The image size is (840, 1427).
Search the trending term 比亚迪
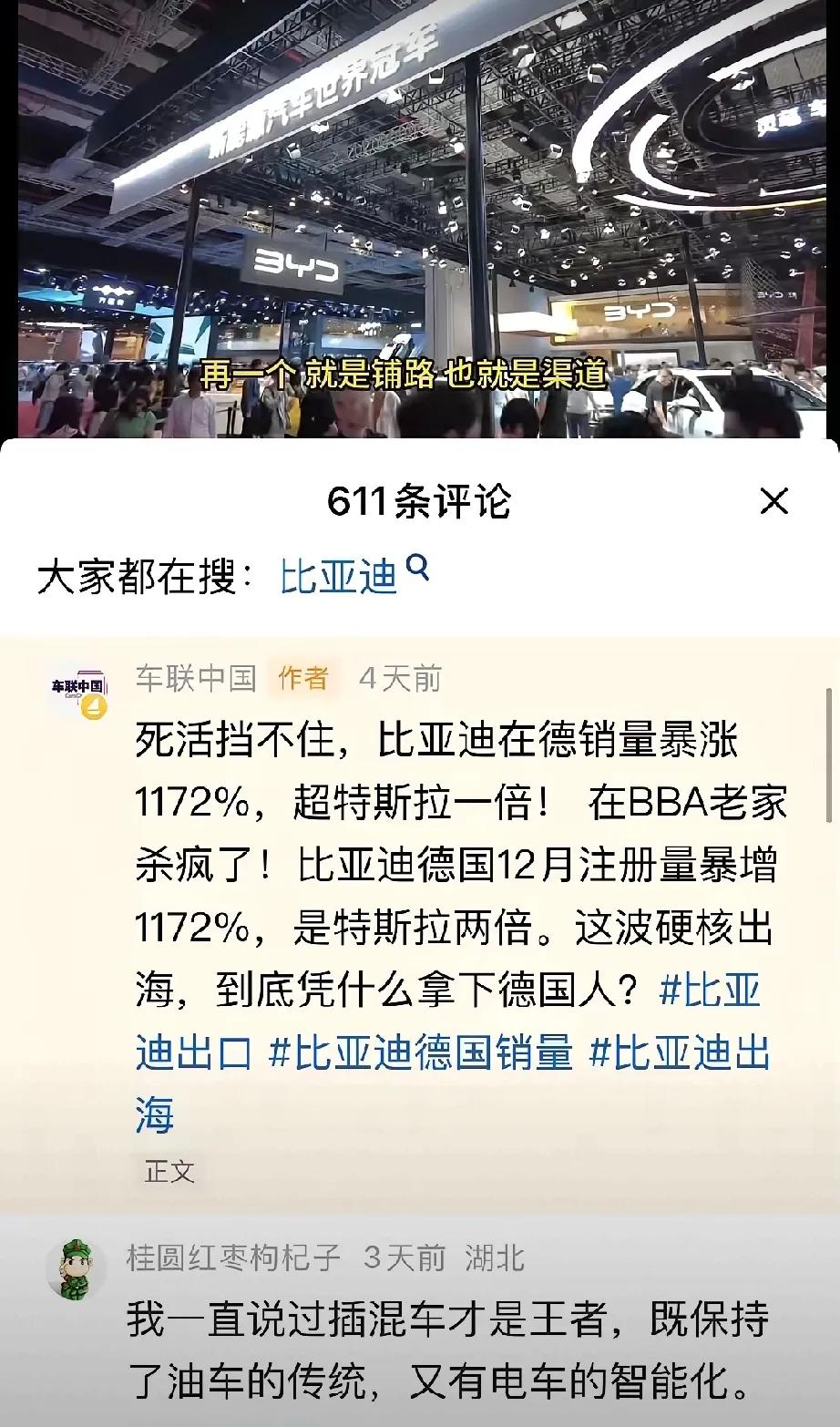(337, 572)
